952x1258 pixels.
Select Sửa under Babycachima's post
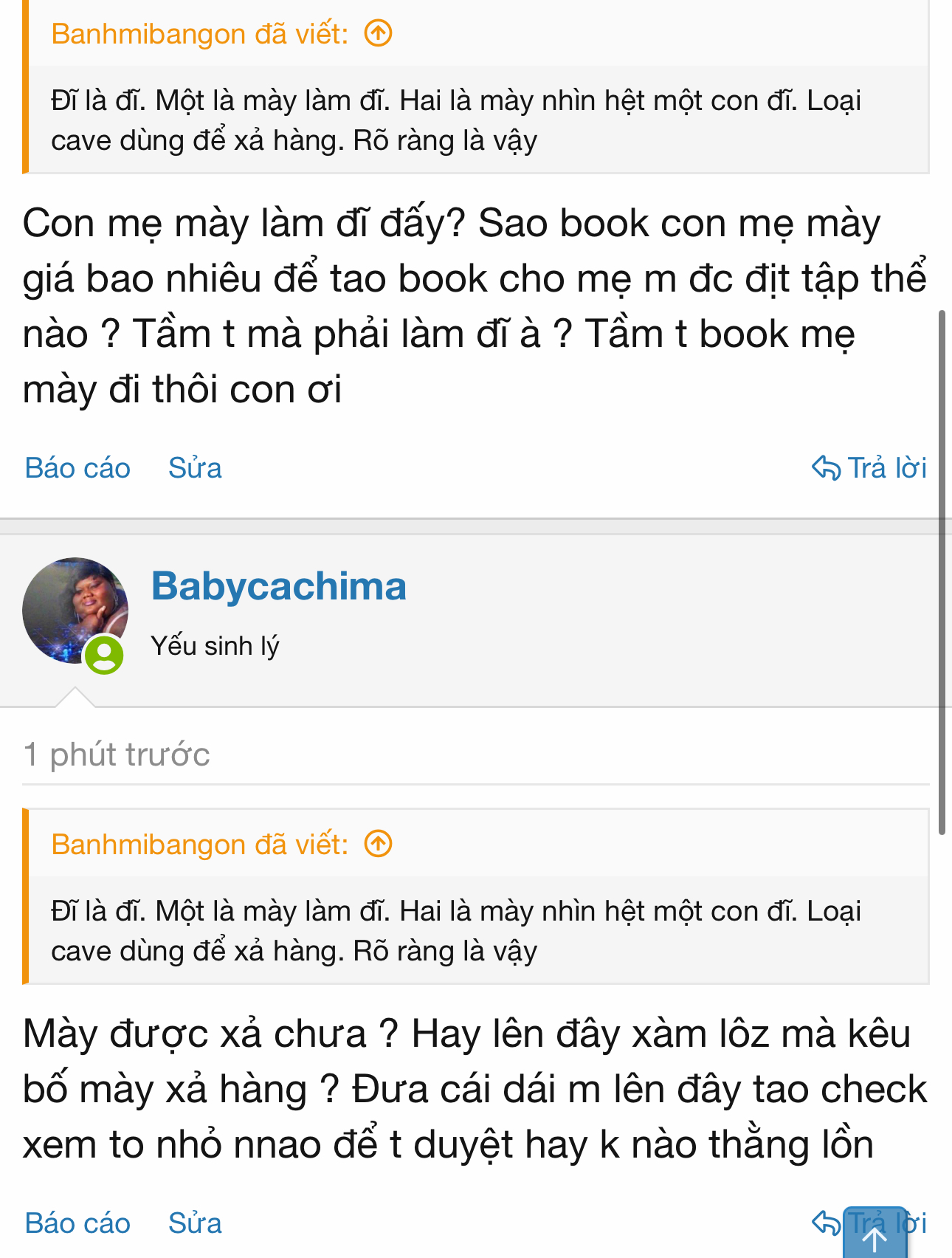195,1223
